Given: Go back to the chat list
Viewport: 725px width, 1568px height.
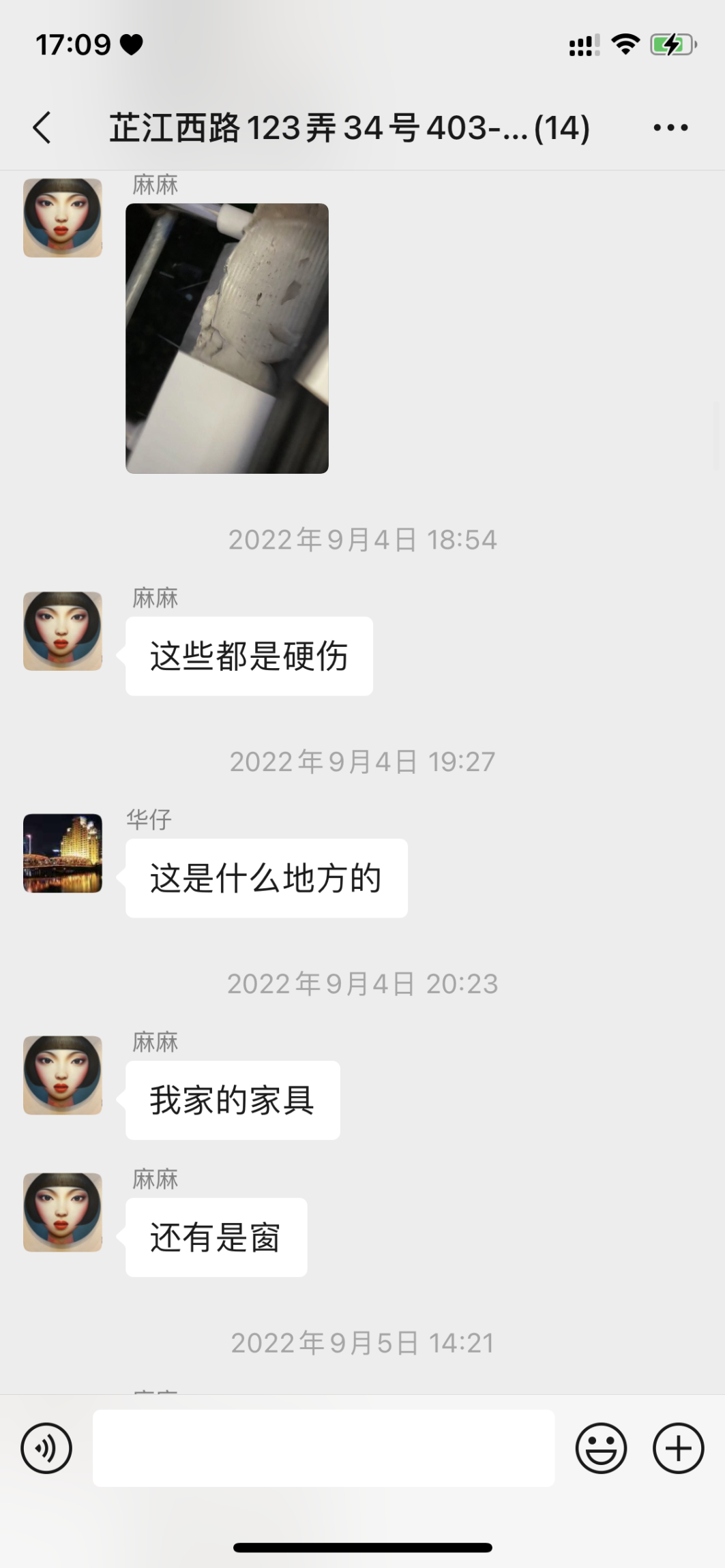Looking at the screenshot, I should [42, 127].
